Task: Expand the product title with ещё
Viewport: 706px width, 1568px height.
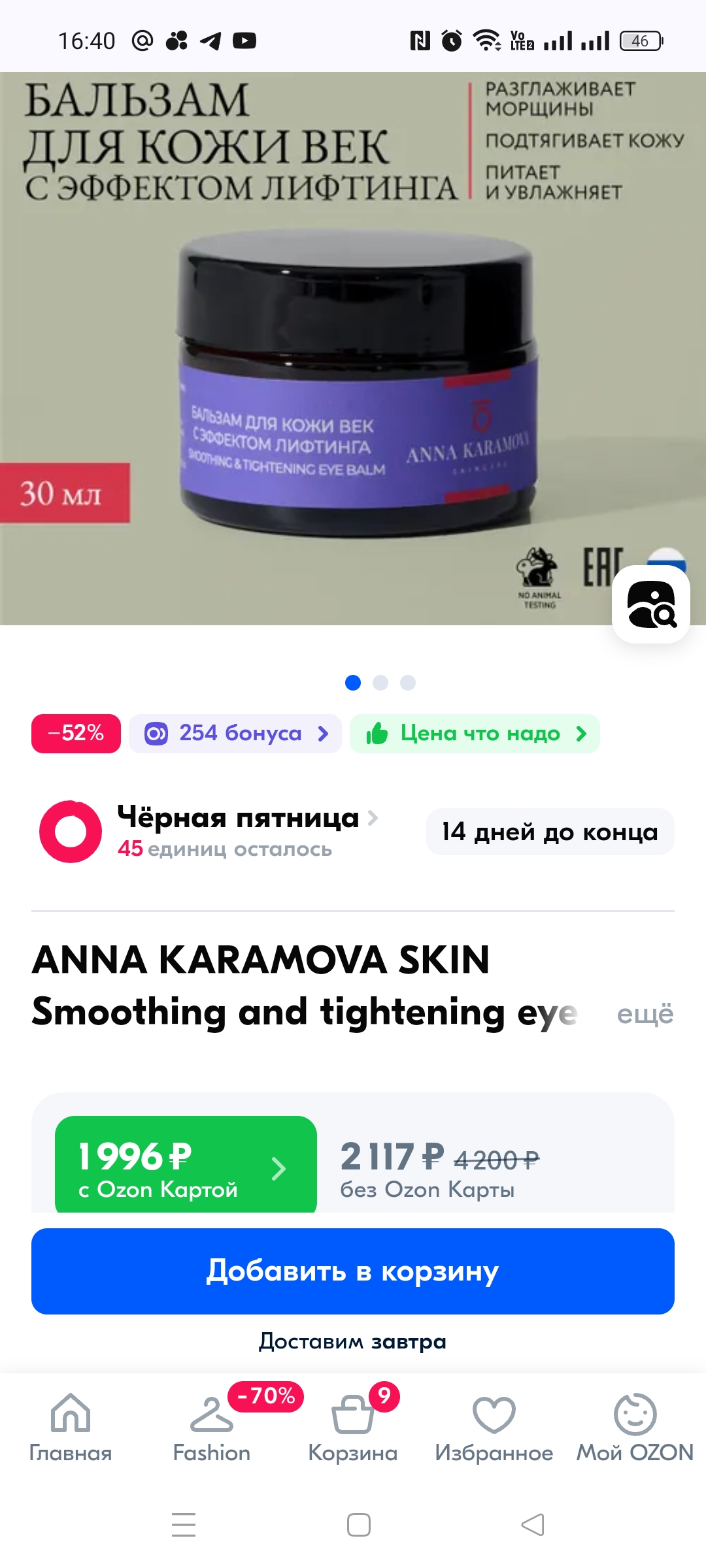Action: 645,1013
